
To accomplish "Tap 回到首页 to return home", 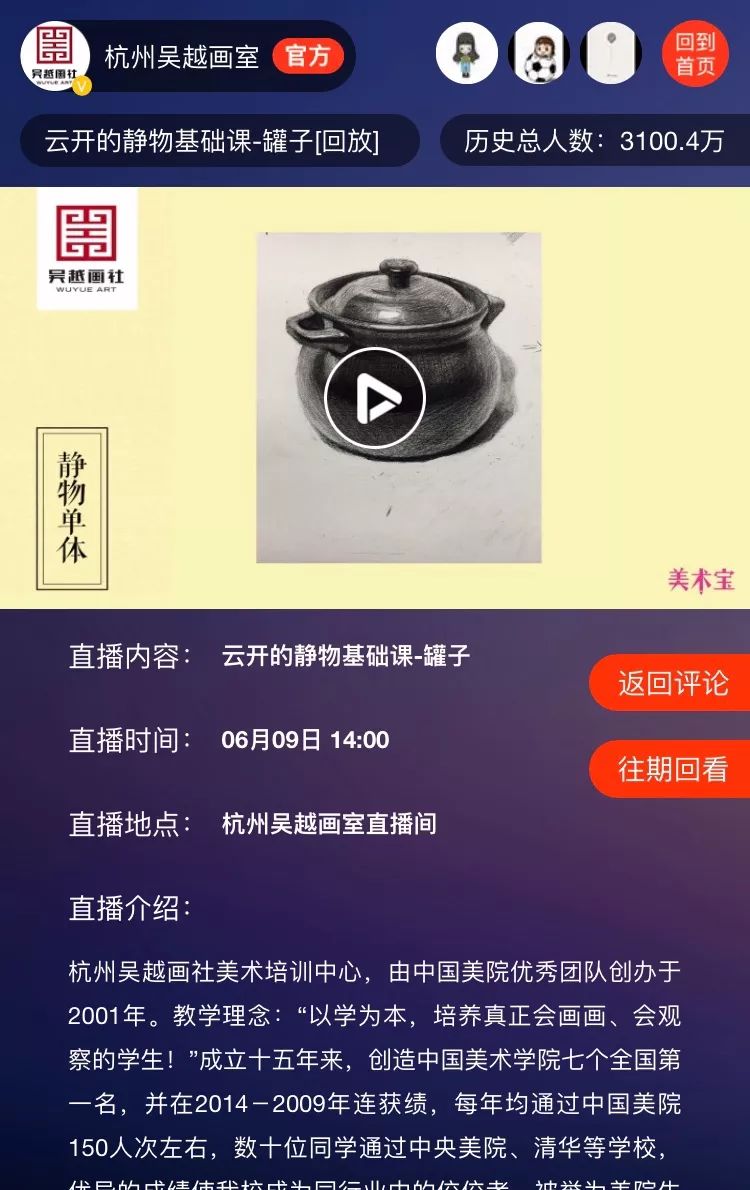I will pyautogui.click(x=695, y=54).
